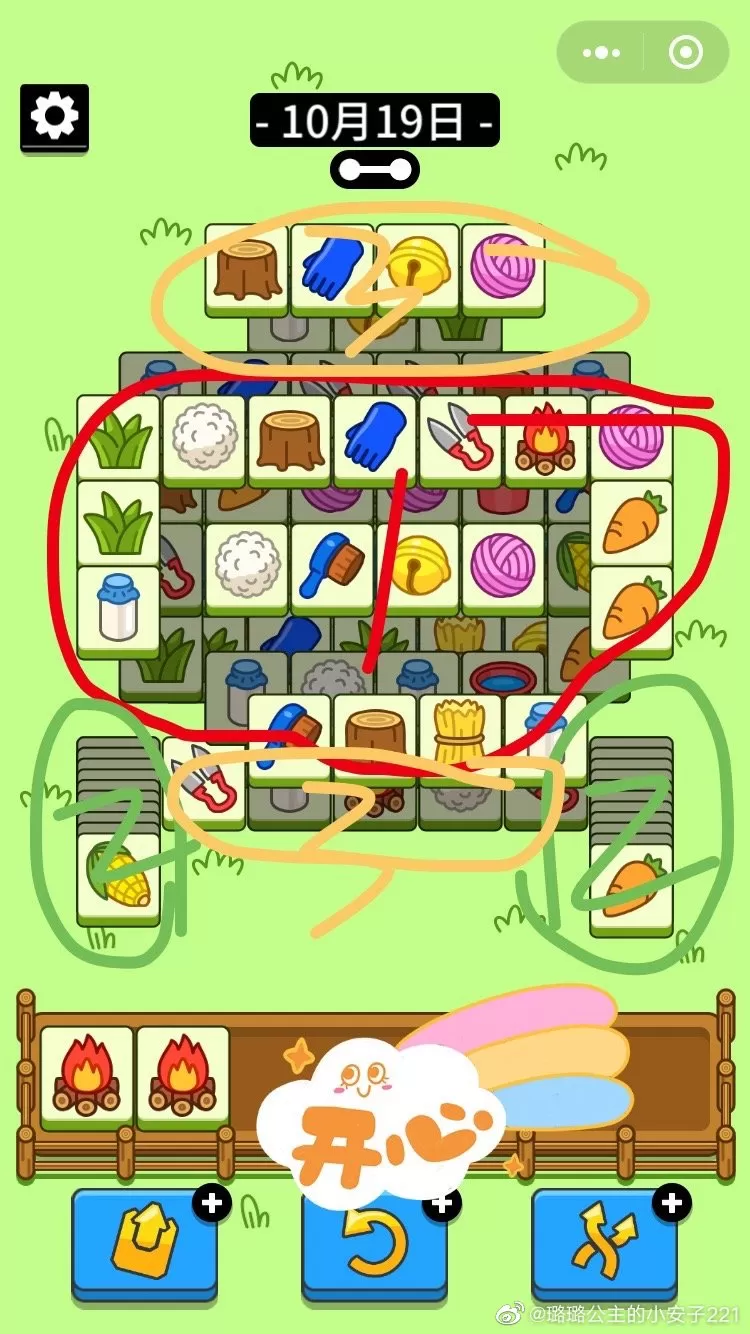The image size is (750, 1334).
Task: Open the settings gear
Action: click(x=54, y=117)
